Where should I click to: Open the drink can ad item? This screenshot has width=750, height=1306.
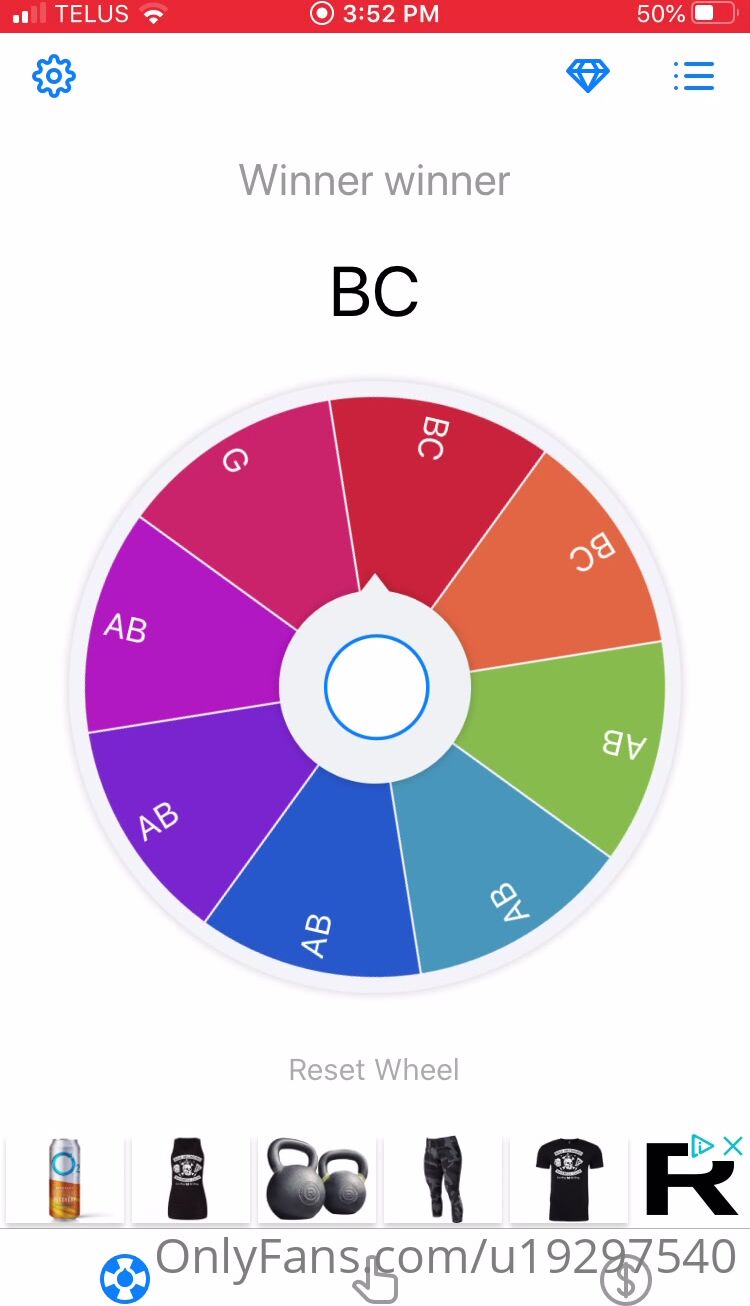(65, 1180)
